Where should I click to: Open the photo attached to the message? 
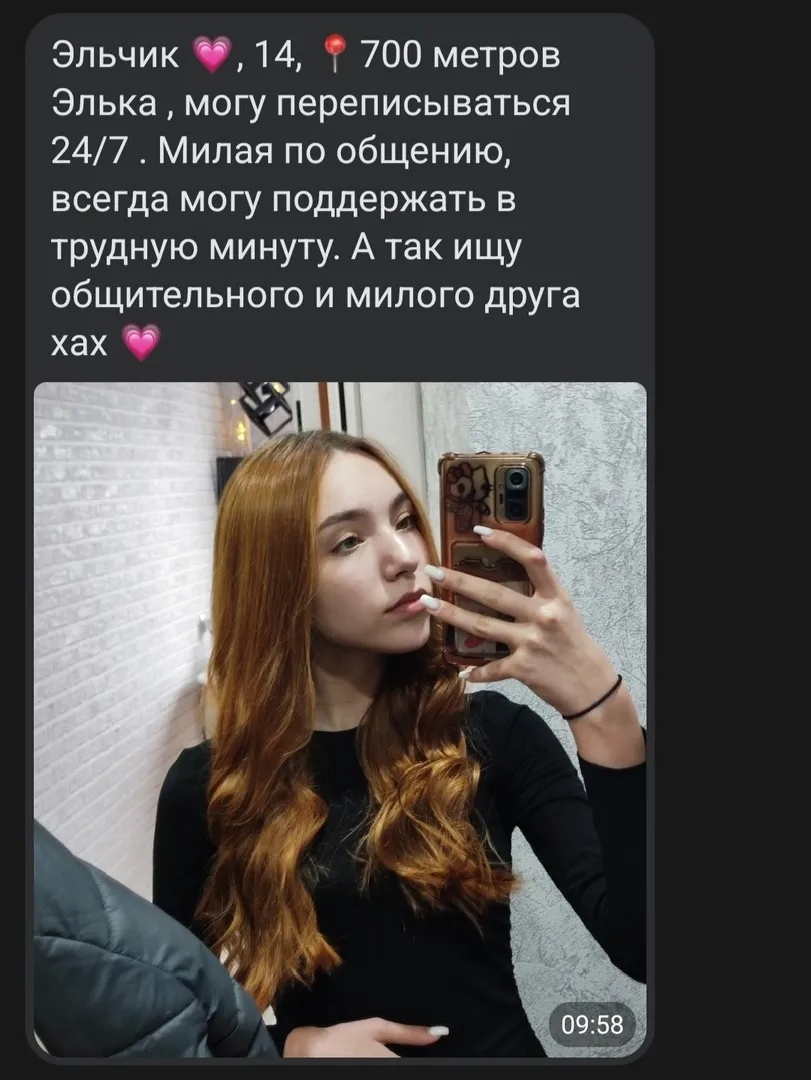tap(340, 718)
